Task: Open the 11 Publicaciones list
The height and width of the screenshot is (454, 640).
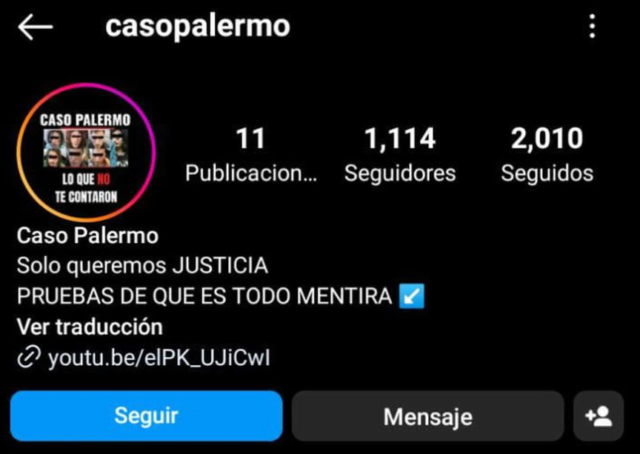Action: (x=250, y=155)
